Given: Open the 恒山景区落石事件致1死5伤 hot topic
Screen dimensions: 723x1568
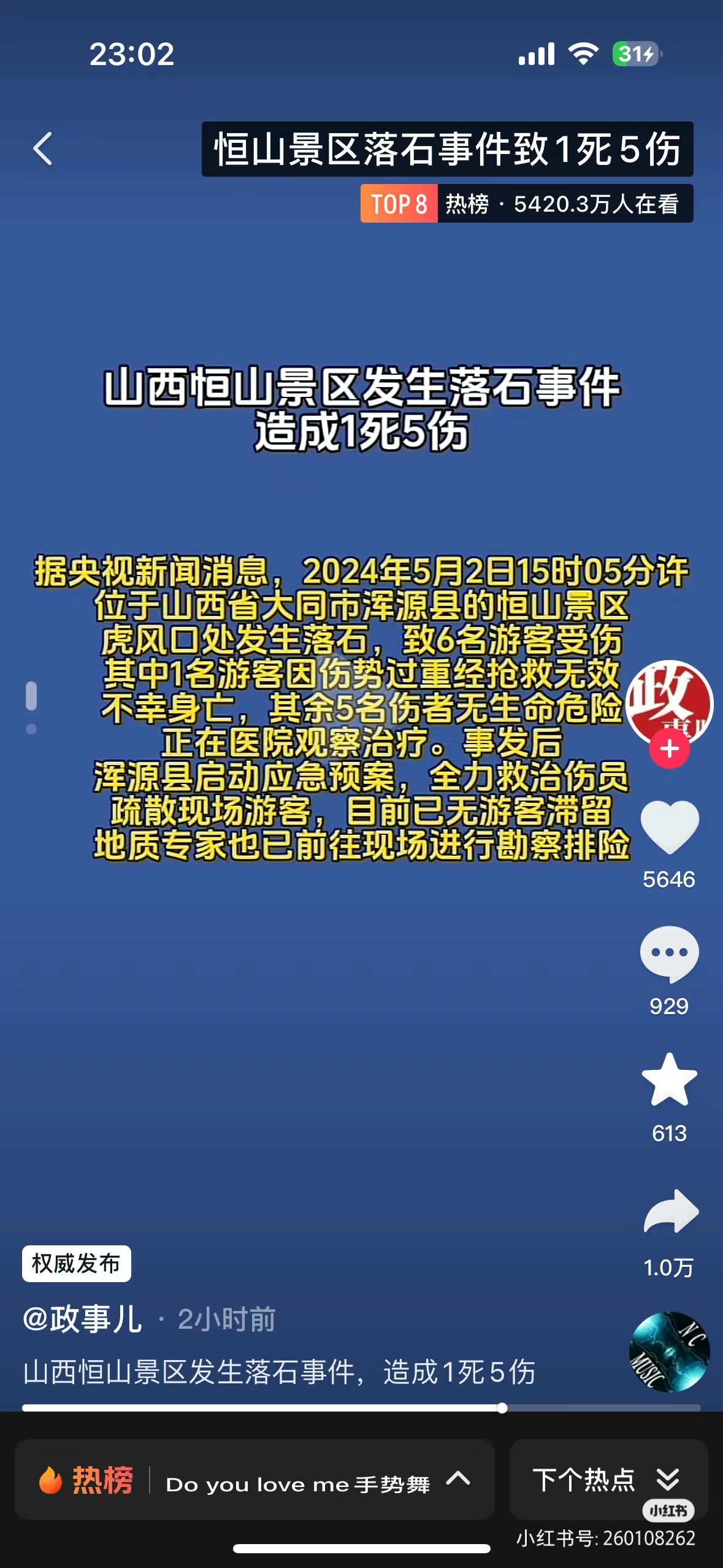Looking at the screenshot, I should 447,149.
